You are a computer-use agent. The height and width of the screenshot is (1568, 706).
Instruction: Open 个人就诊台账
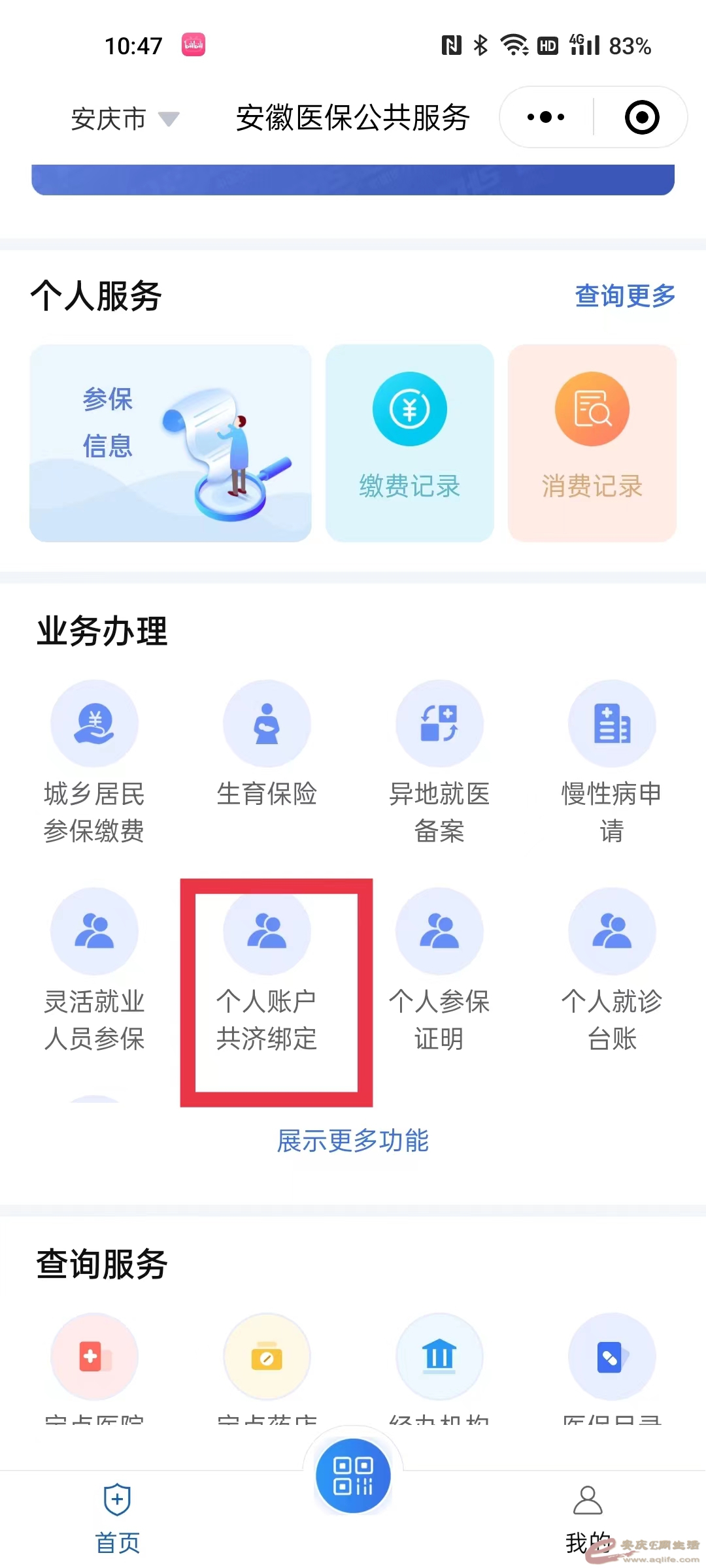tap(612, 969)
